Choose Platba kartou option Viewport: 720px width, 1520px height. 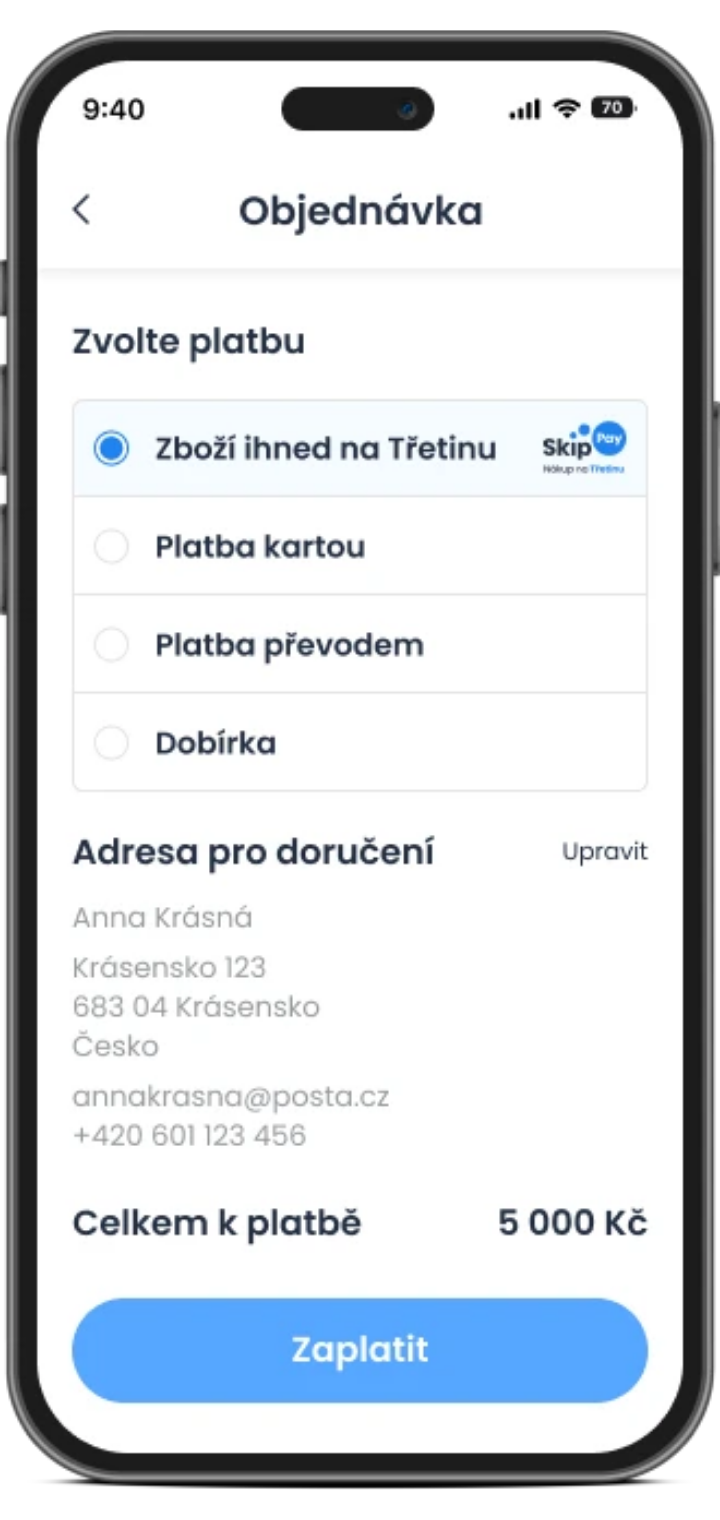click(x=360, y=547)
